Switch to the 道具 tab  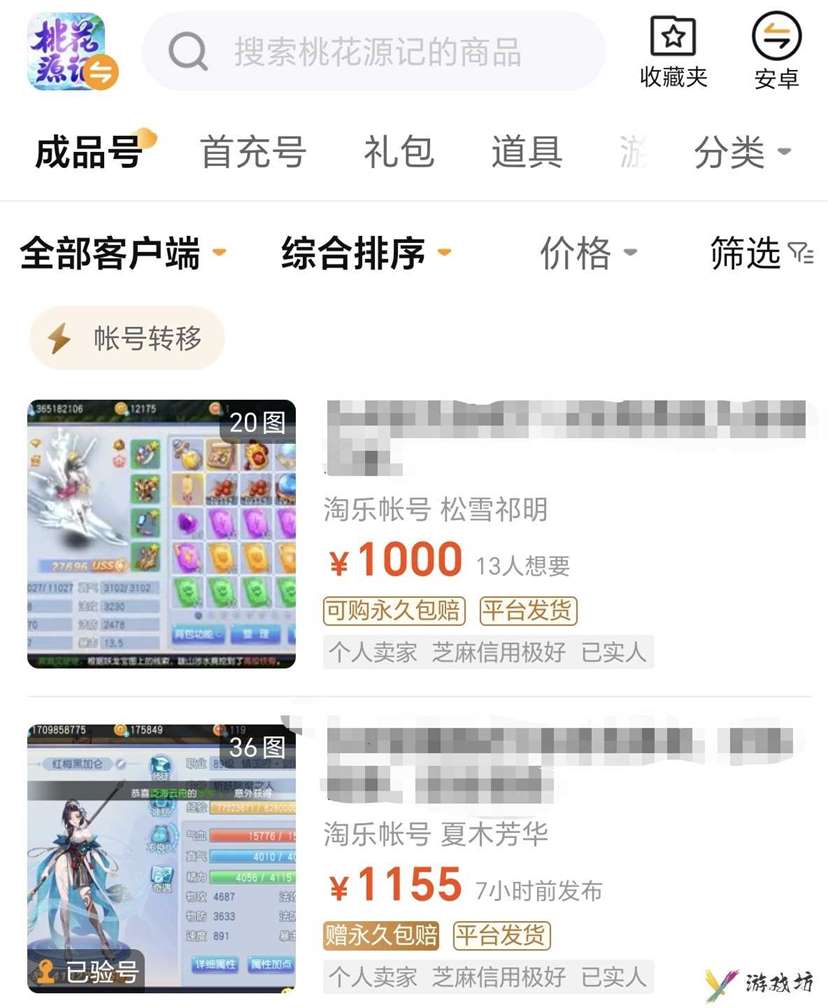click(x=526, y=153)
